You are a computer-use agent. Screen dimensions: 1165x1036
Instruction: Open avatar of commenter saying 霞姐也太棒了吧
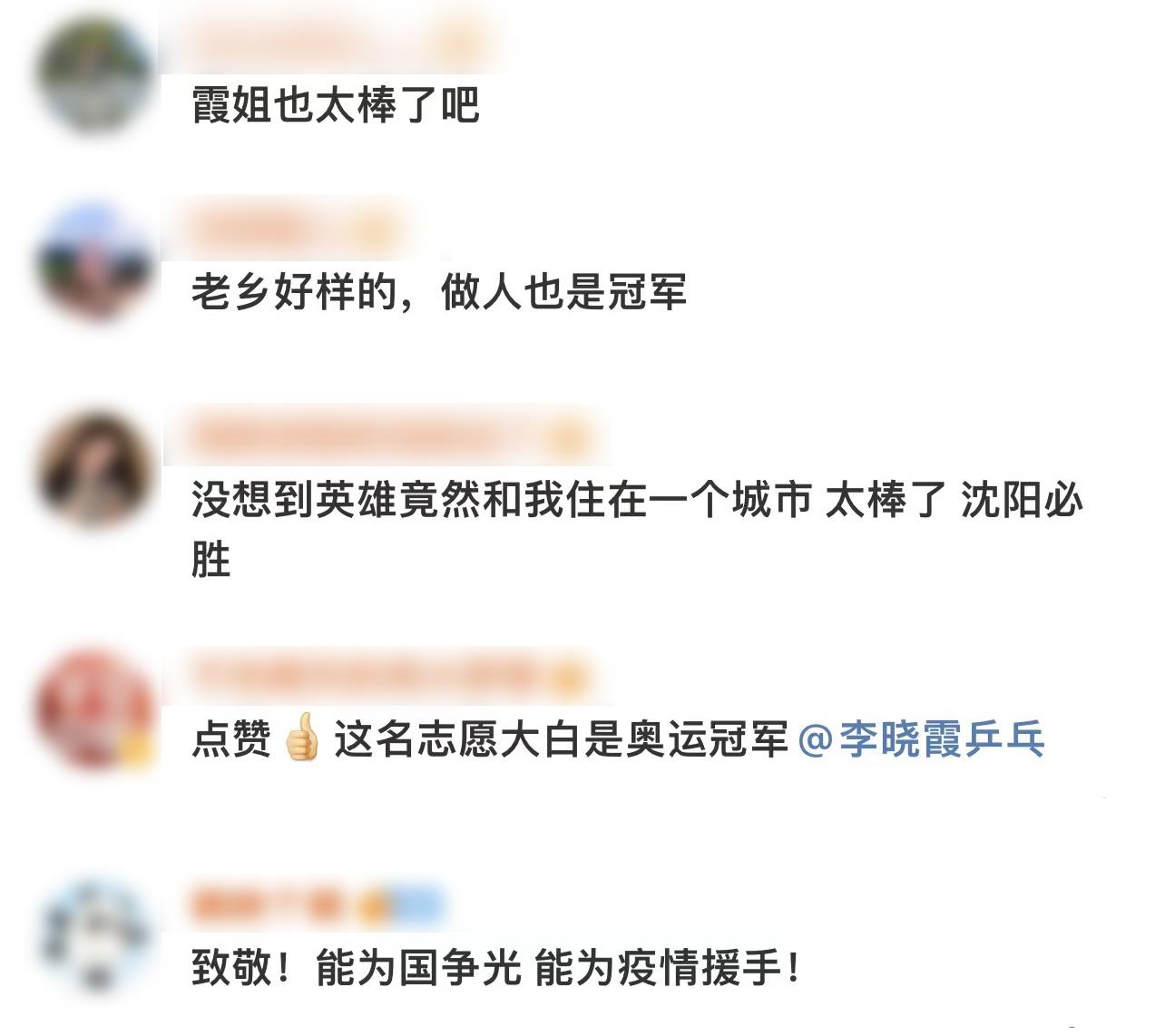[95, 74]
